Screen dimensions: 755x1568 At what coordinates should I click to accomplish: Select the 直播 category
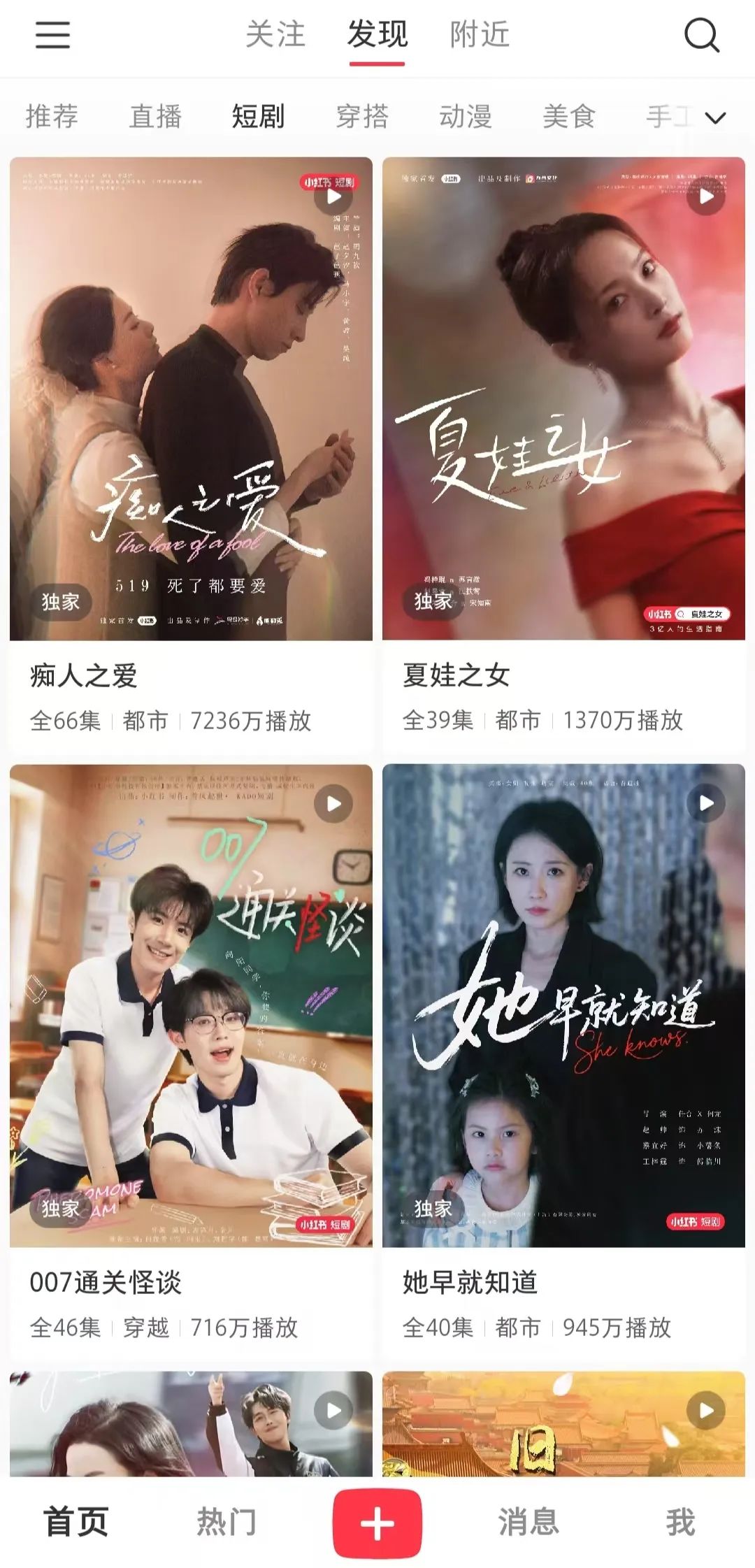[x=155, y=116]
